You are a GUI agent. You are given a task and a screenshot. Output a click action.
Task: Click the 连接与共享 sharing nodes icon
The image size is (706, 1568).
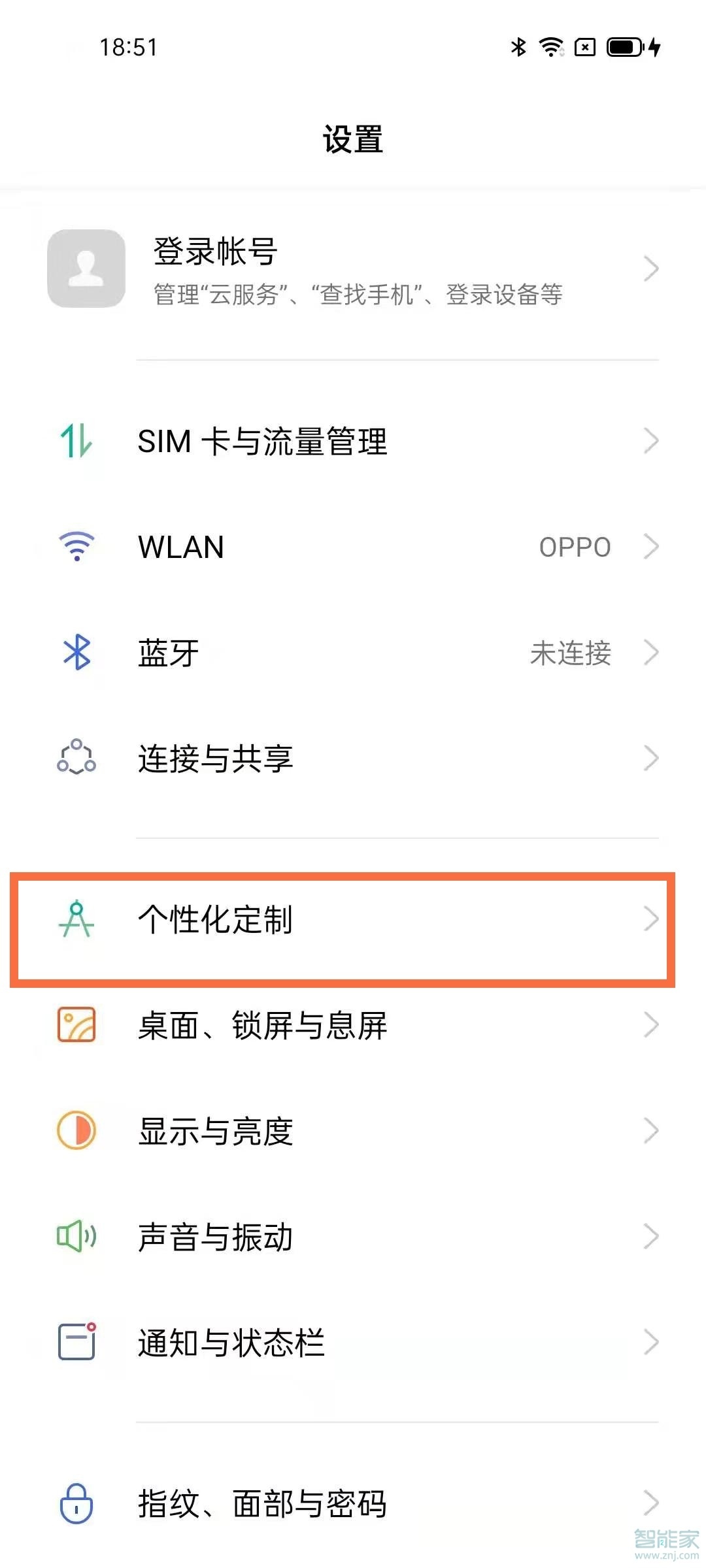coord(75,759)
